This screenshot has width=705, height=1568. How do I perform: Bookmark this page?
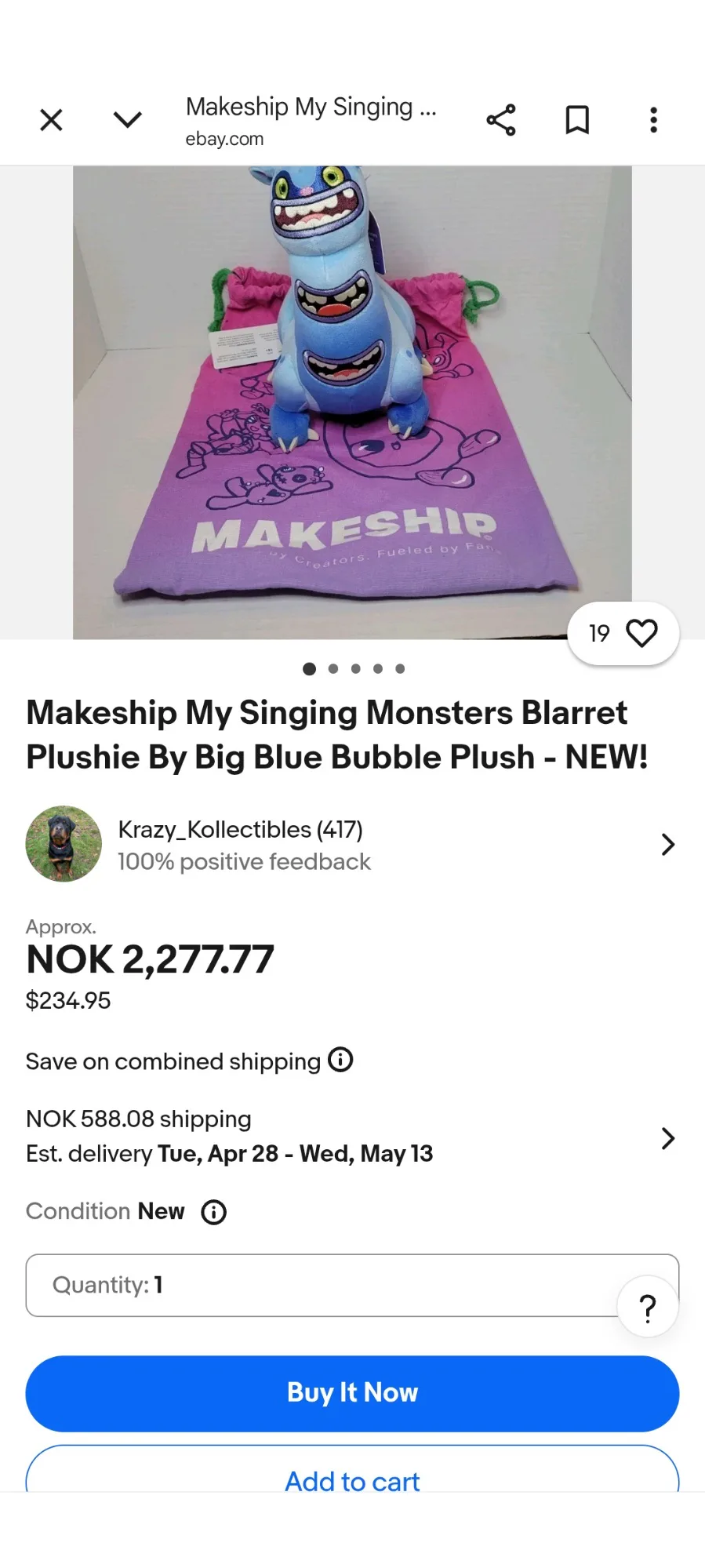click(577, 120)
